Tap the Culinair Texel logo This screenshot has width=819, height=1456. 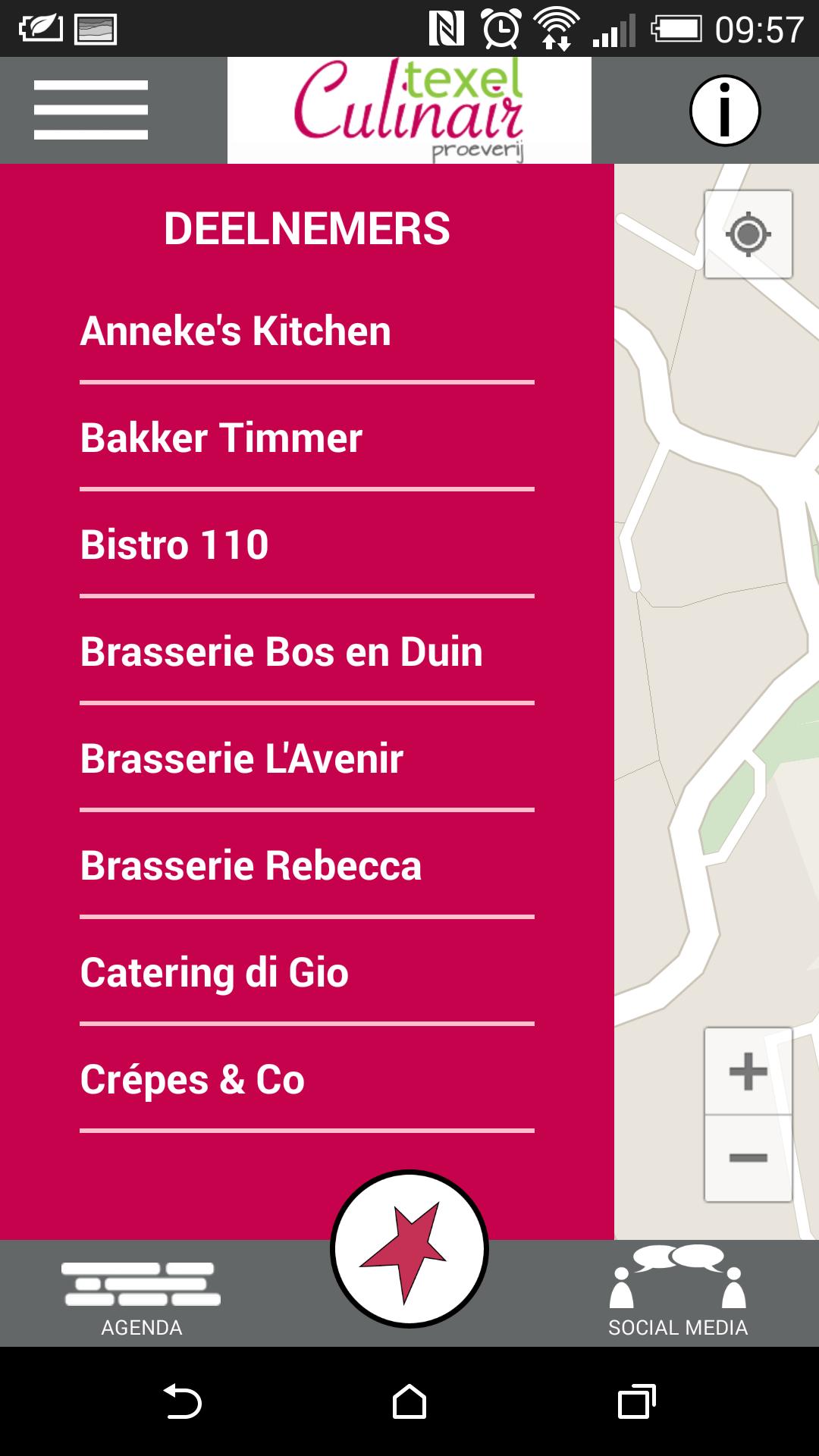pyautogui.click(x=408, y=110)
